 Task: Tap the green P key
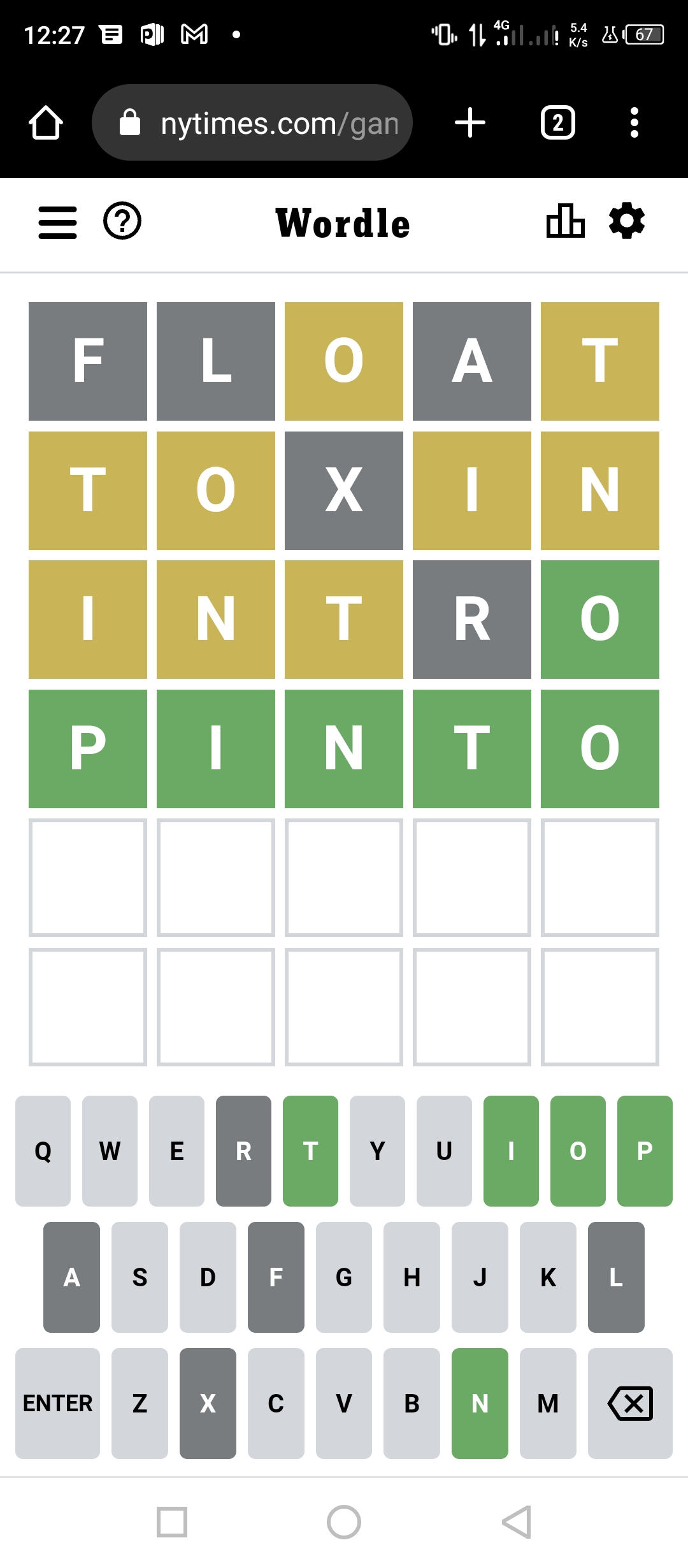coord(644,1151)
